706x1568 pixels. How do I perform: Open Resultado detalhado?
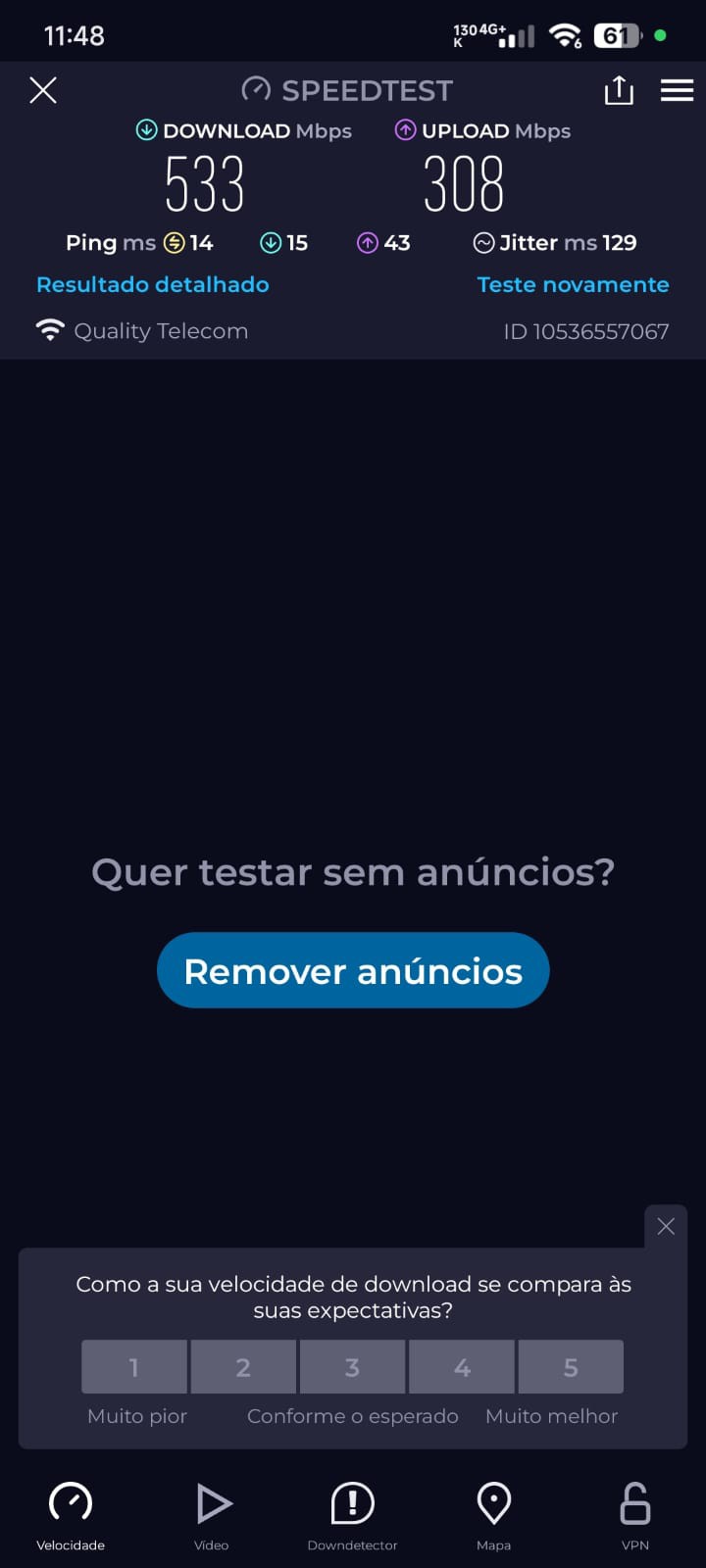pos(152,284)
